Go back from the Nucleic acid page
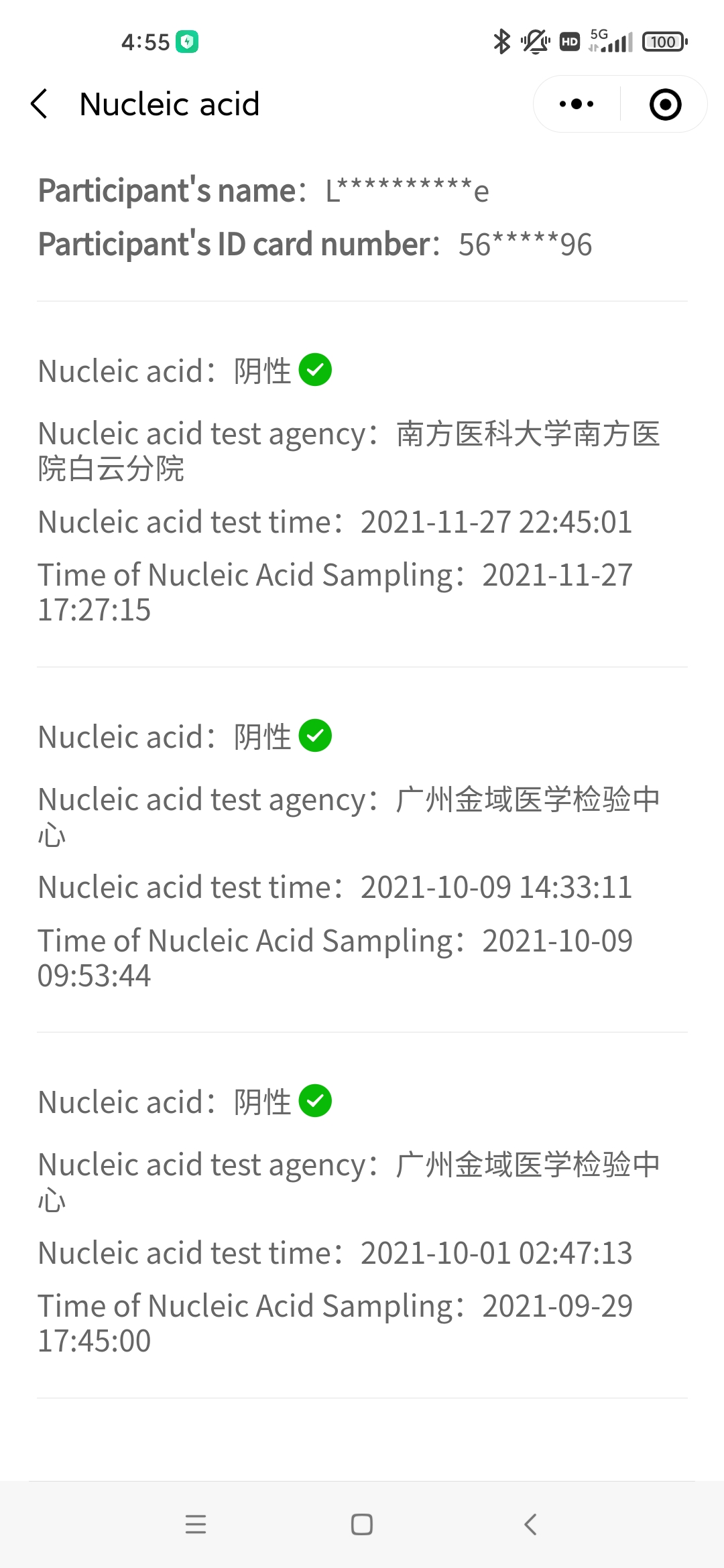This screenshot has width=724, height=1568. pos(40,105)
